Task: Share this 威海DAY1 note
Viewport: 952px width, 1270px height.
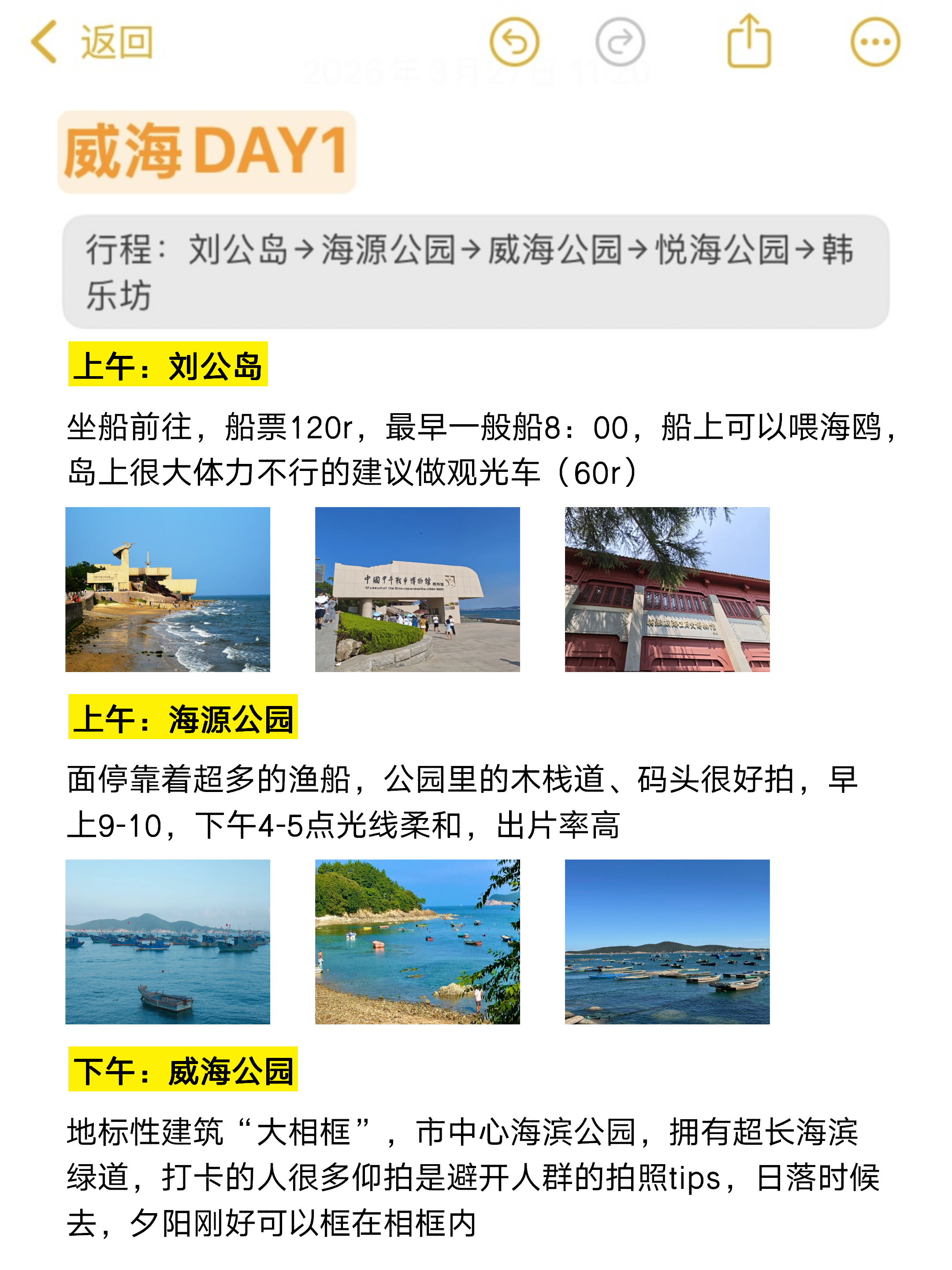Action: (749, 41)
